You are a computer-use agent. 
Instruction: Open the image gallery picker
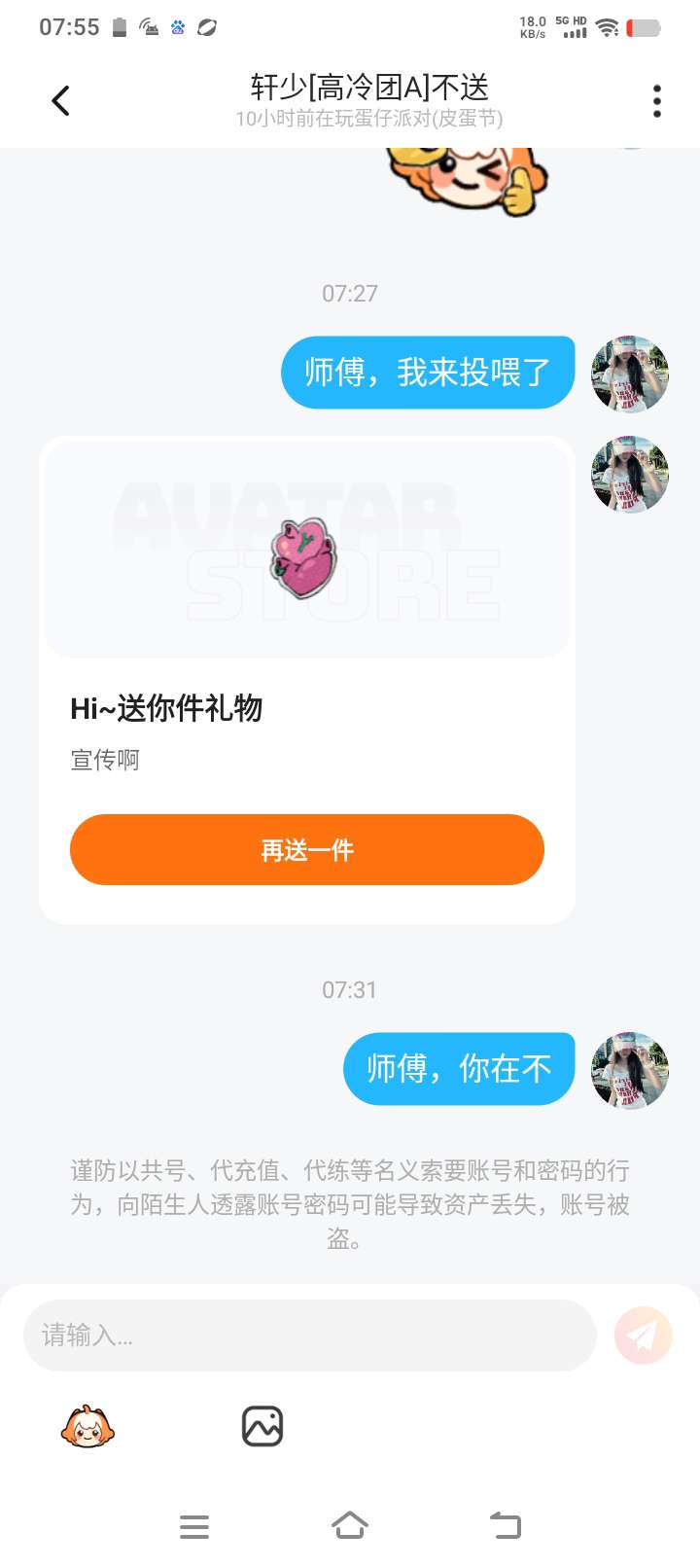262,1427
